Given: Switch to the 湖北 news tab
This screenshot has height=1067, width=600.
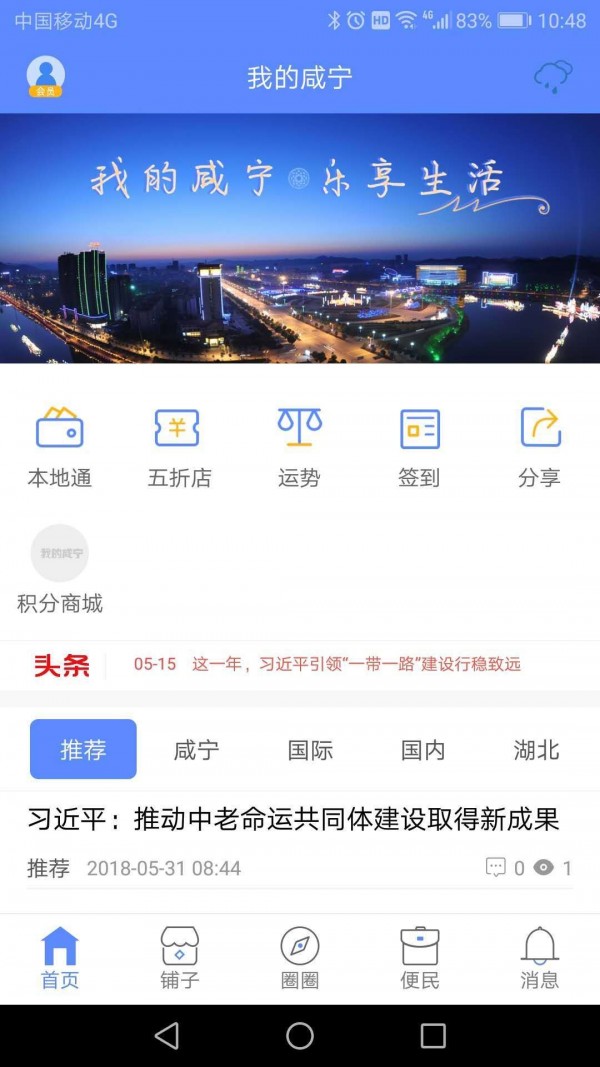Looking at the screenshot, I should coord(537,749).
